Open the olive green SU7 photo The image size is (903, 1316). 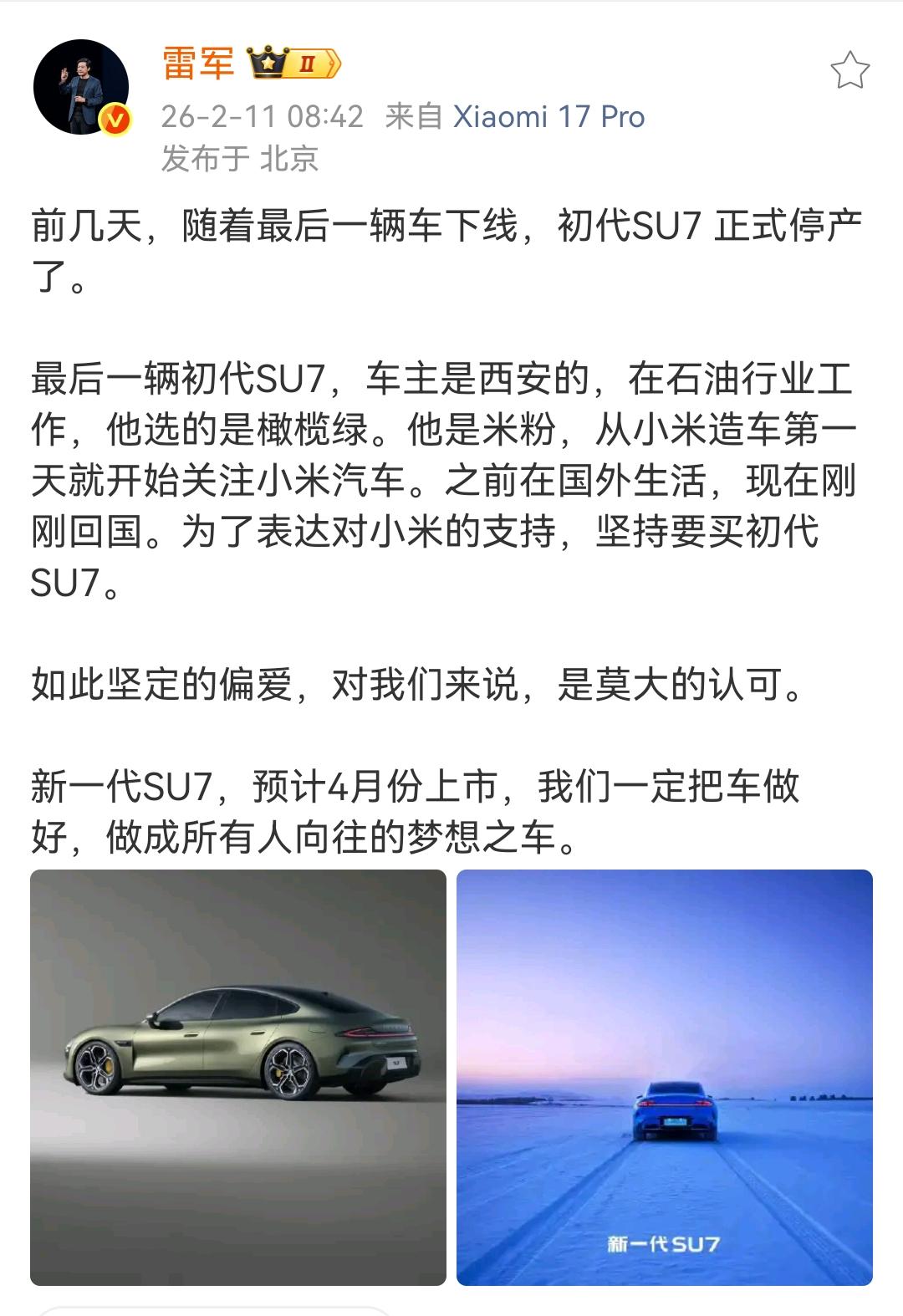238,1079
